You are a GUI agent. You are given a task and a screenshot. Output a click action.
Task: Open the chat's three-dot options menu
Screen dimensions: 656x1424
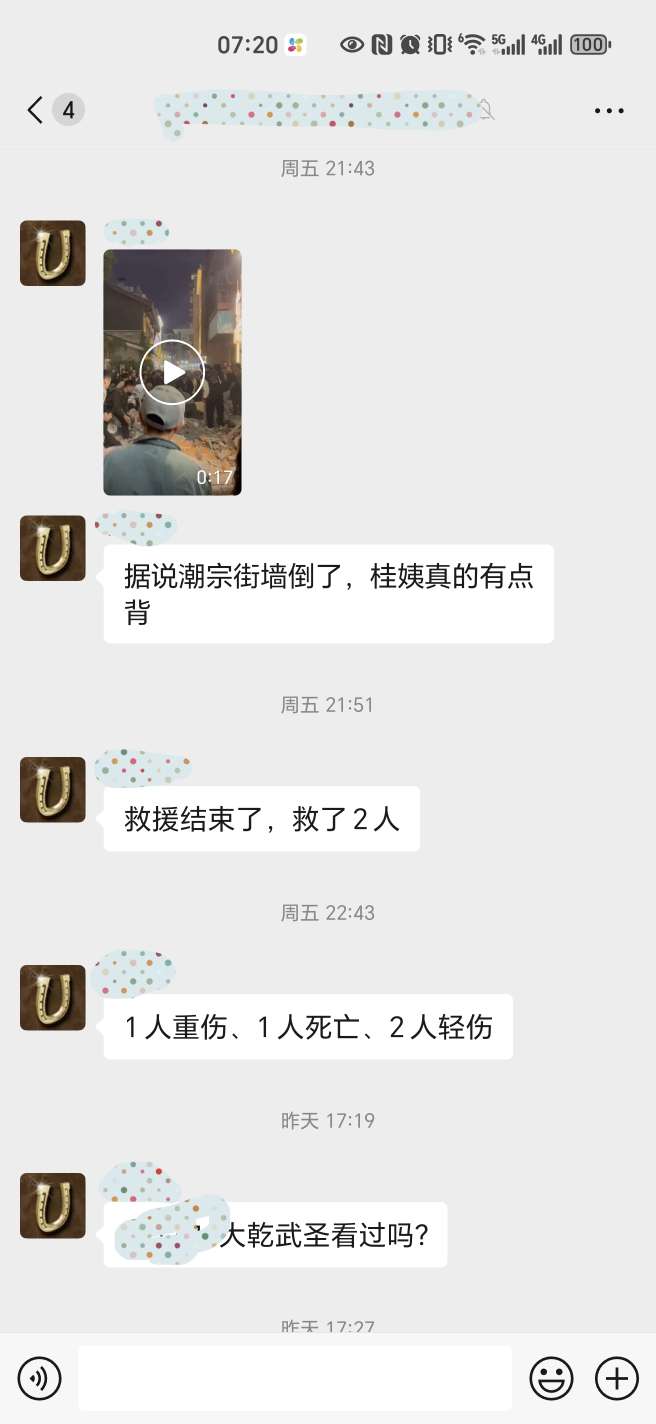pyautogui.click(x=609, y=111)
